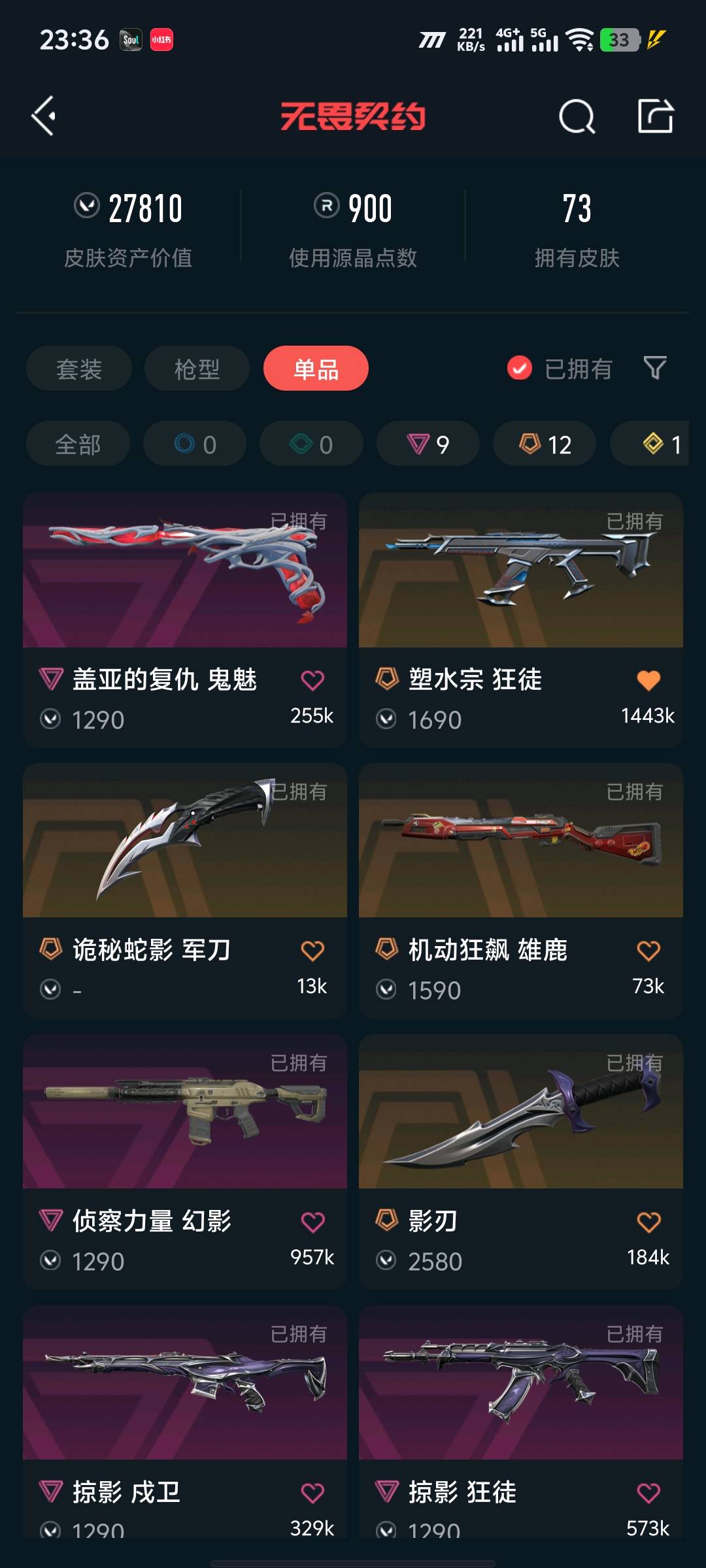Open the filter funnel icon
Viewport: 706px width, 1568px height.
coord(654,368)
